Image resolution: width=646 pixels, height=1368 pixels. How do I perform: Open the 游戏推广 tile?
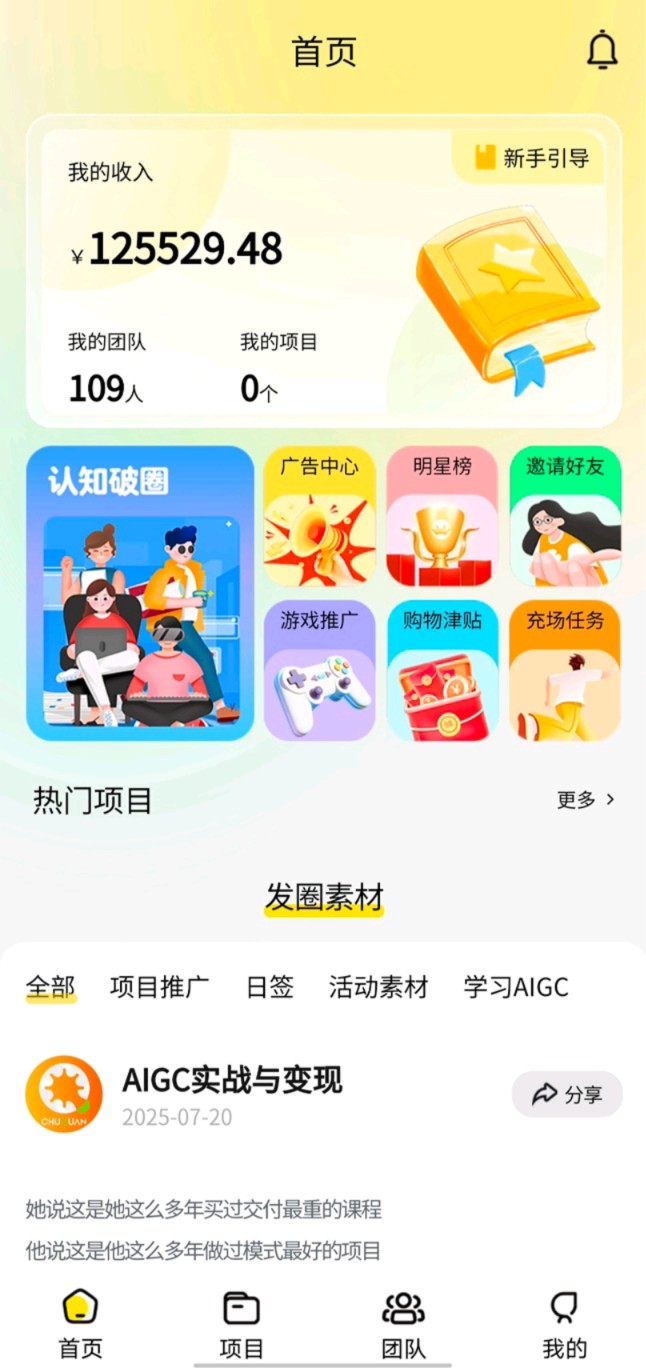point(319,670)
